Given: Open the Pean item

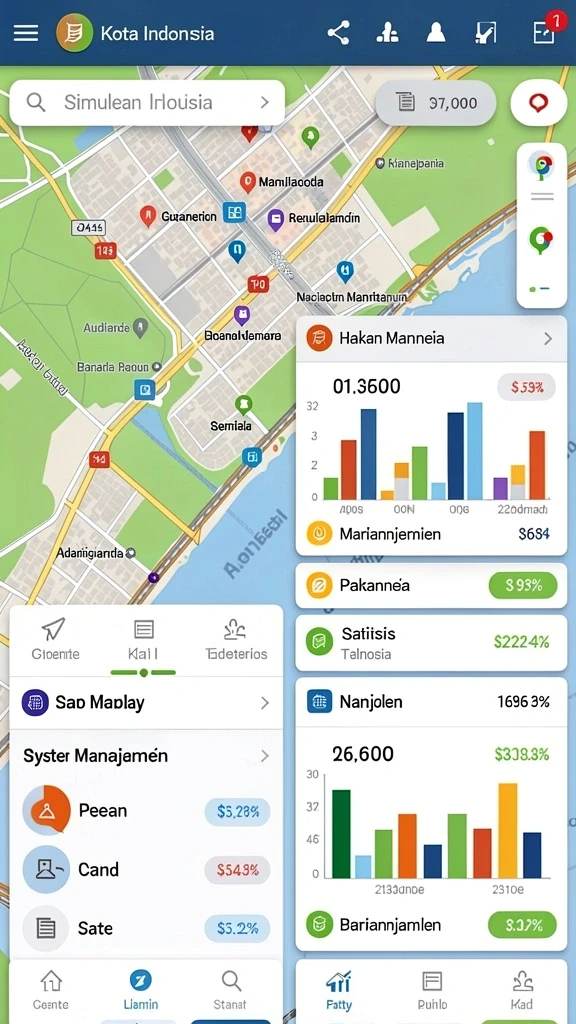Looking at the screenshot, I should point(146,810).
